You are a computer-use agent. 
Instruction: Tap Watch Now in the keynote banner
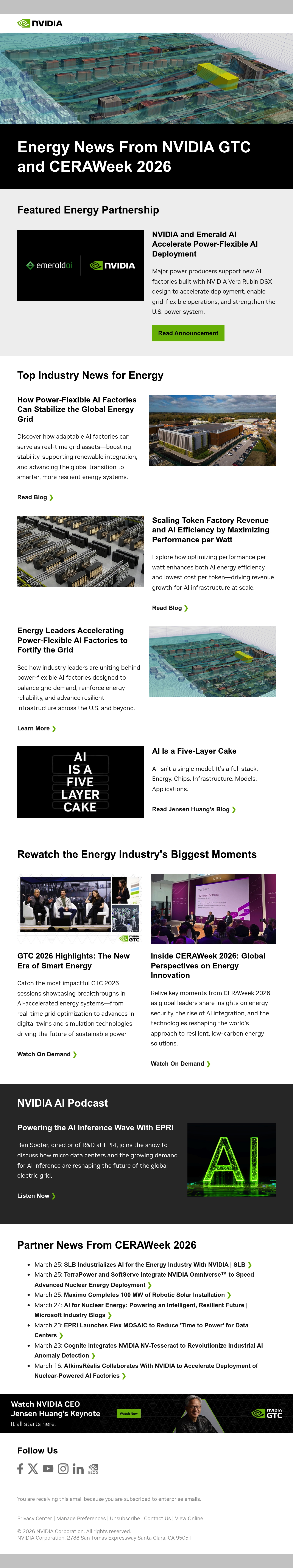129,1414
